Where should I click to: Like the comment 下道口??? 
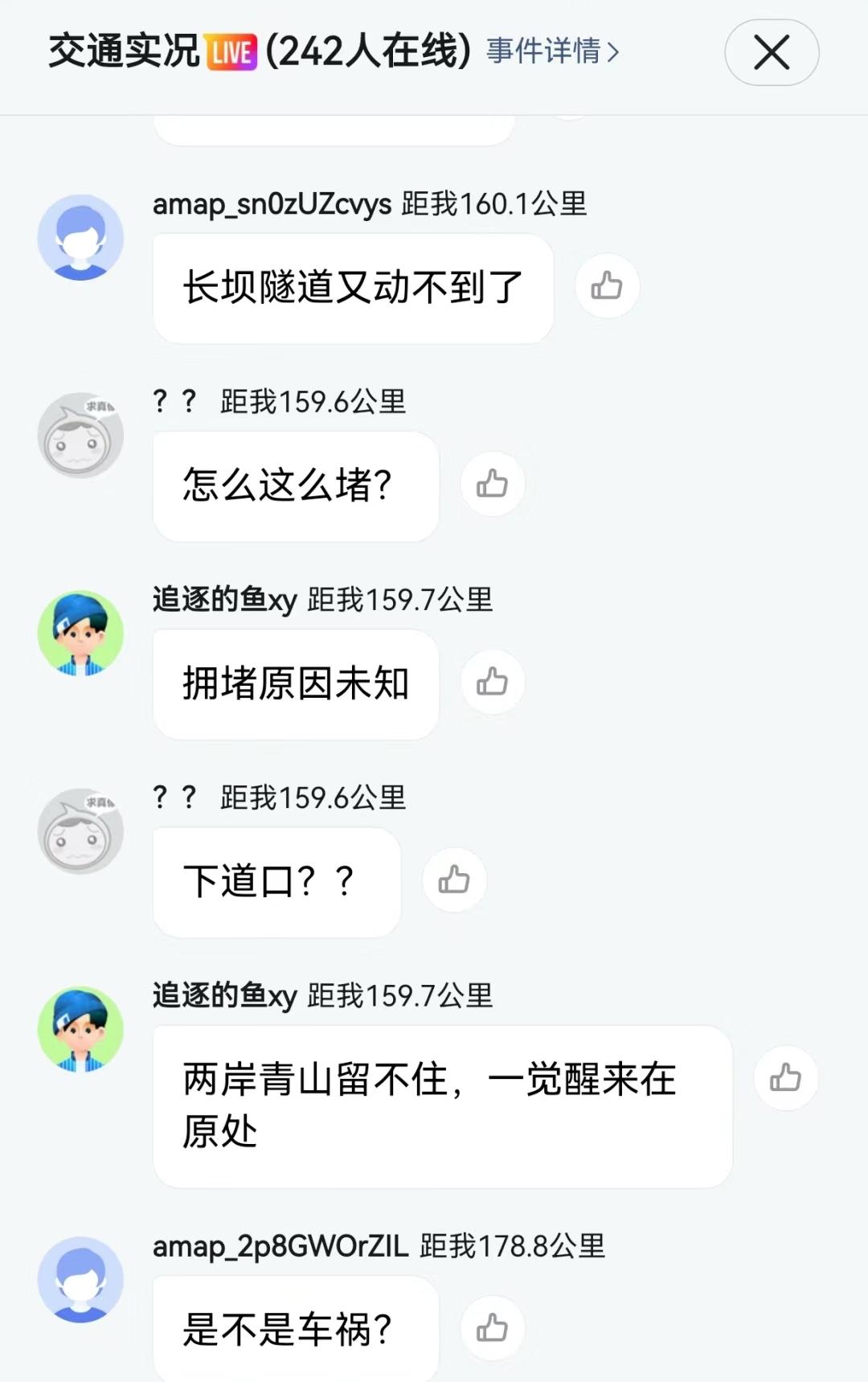[x=454, y=880]
